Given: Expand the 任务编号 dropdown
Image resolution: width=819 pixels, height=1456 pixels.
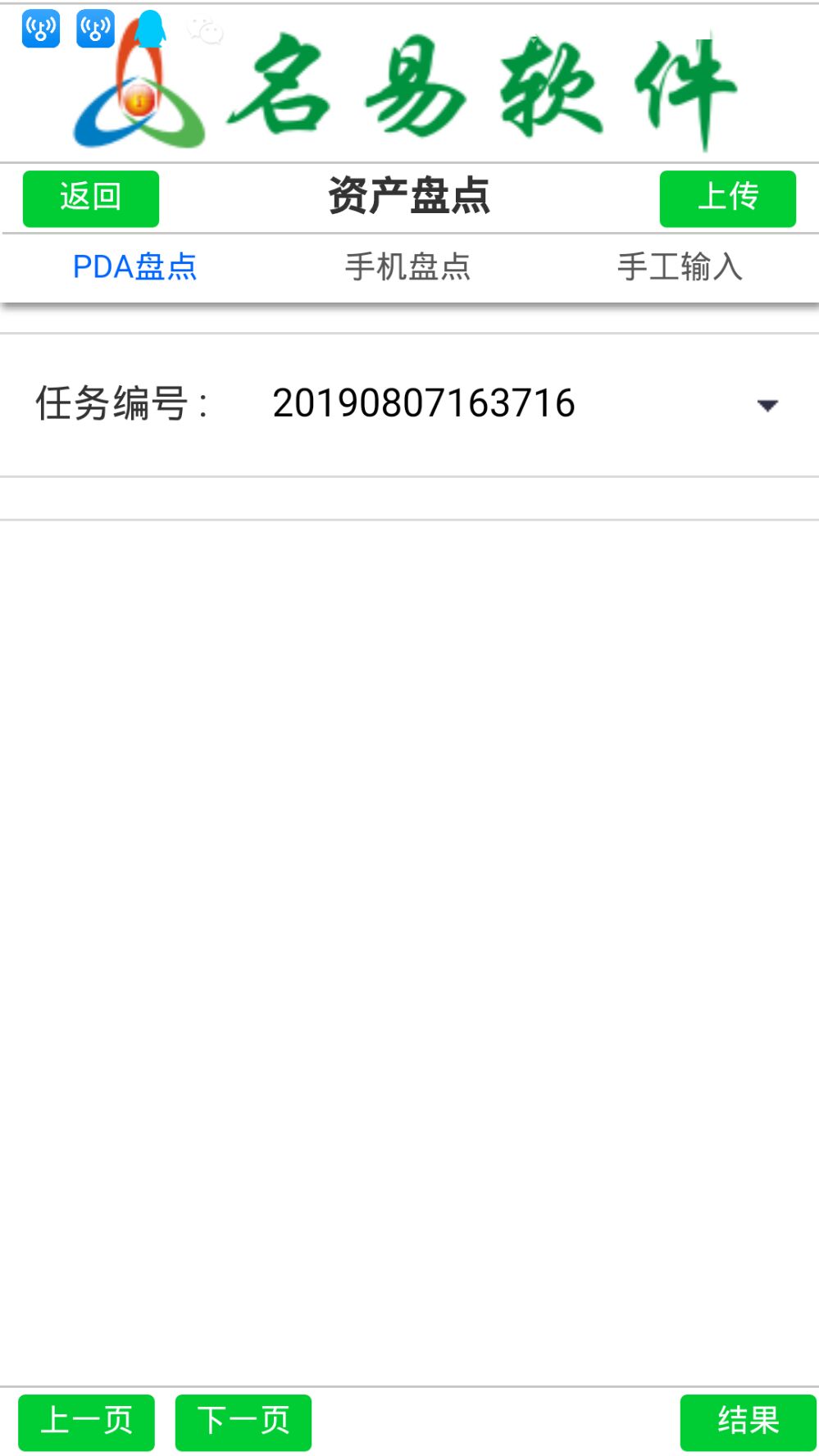Looking at the screenshot, I should click(767, 405).
